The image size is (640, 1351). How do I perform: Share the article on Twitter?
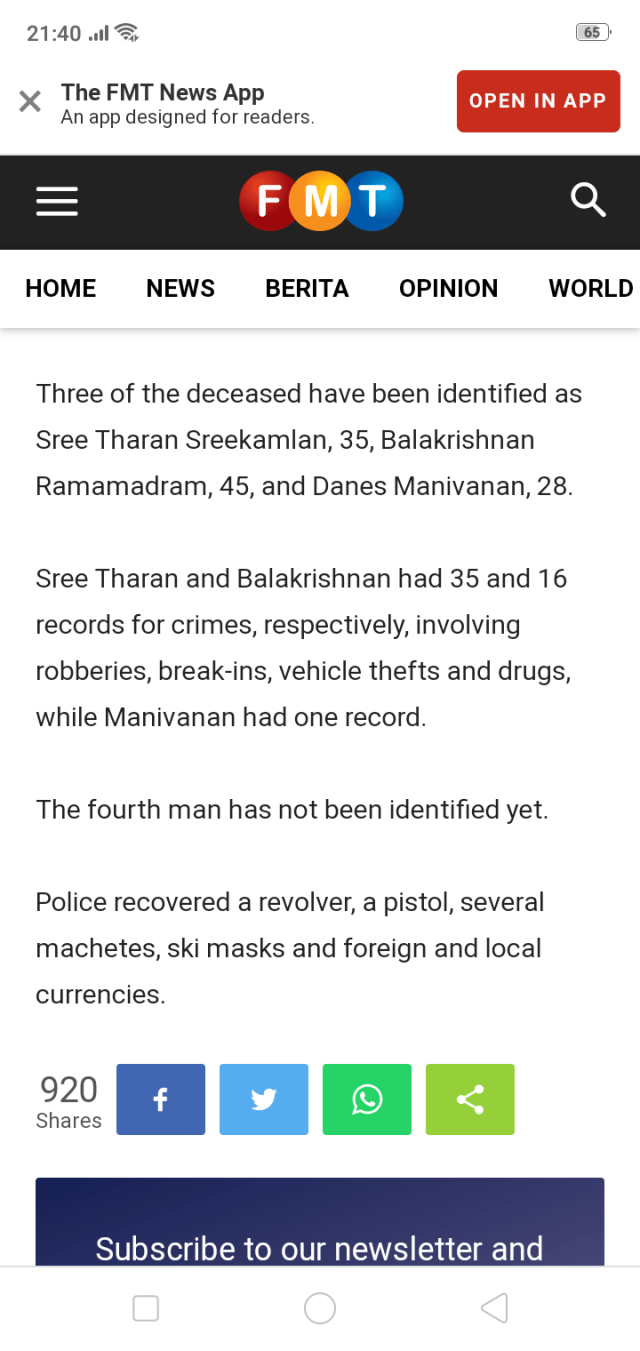tap(264, 1099)
